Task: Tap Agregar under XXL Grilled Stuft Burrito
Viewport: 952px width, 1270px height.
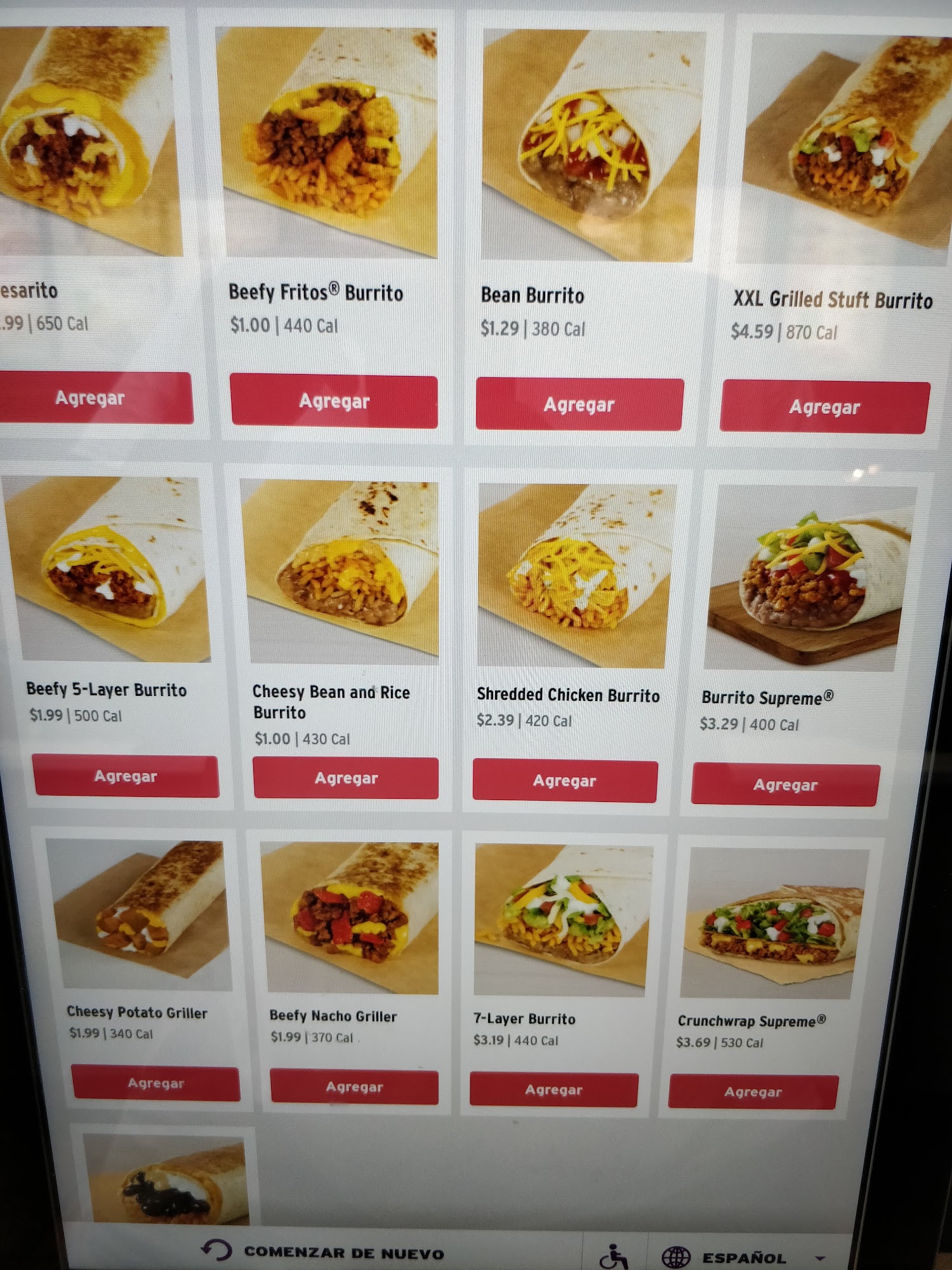Action: 824,407
